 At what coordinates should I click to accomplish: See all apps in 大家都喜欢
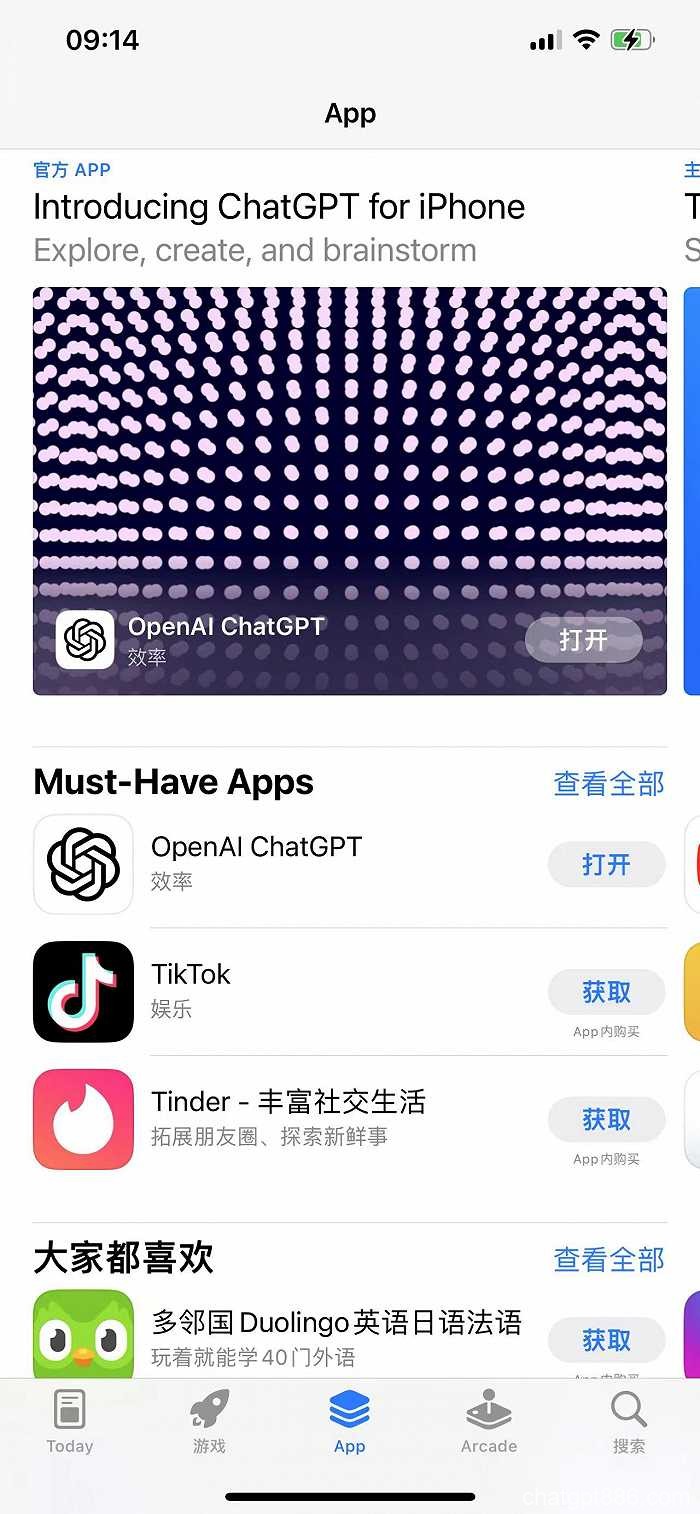[609, 1260]
